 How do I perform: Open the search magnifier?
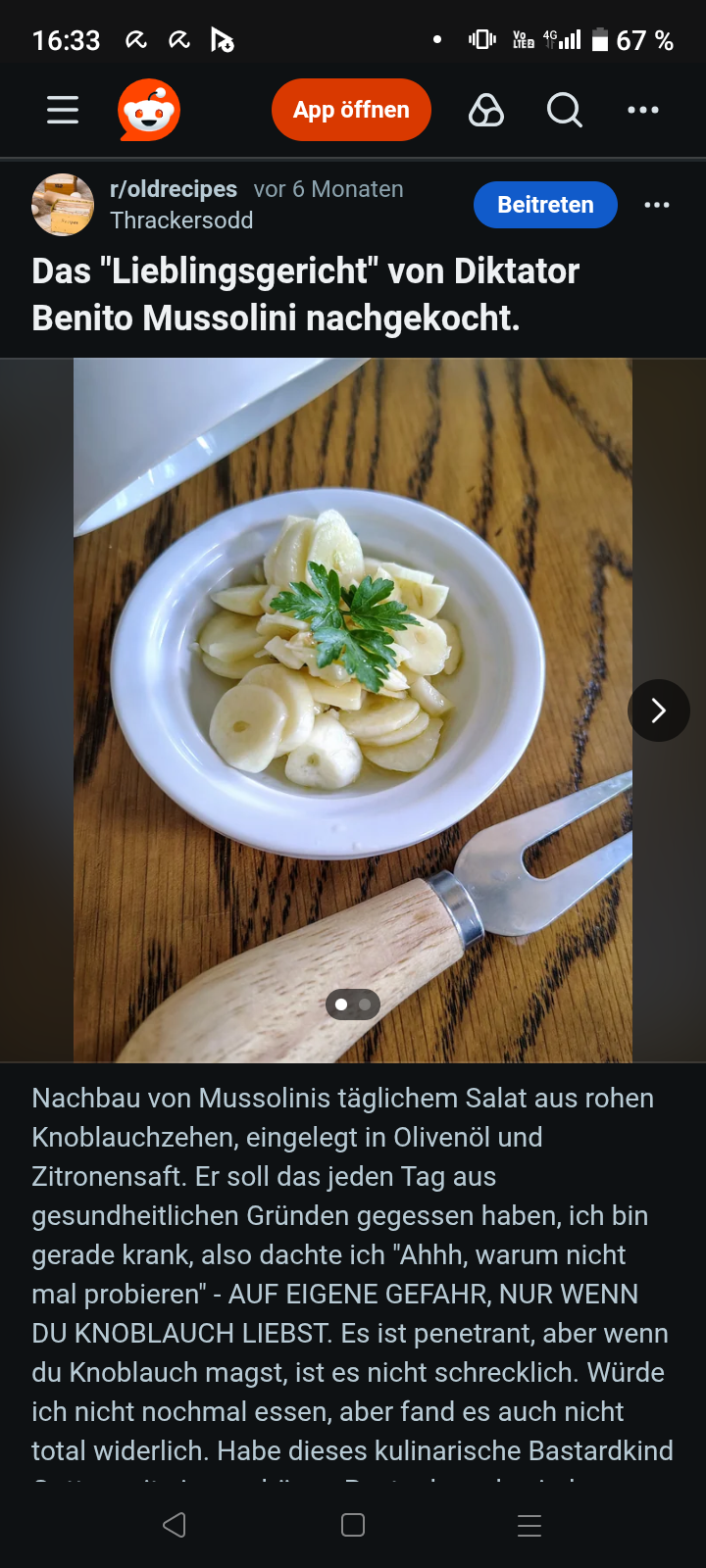(564, 111)
